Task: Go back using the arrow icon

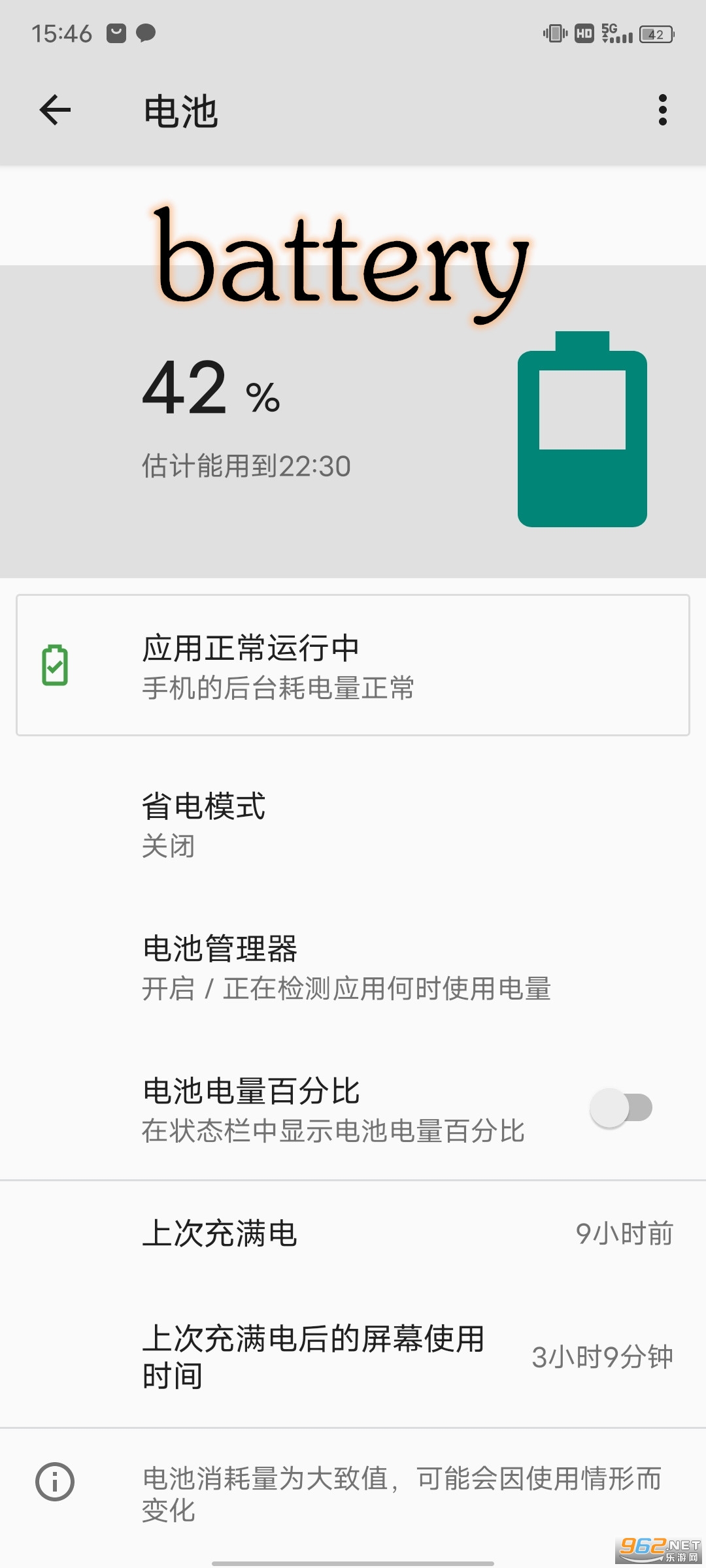Action: [55, 110]
